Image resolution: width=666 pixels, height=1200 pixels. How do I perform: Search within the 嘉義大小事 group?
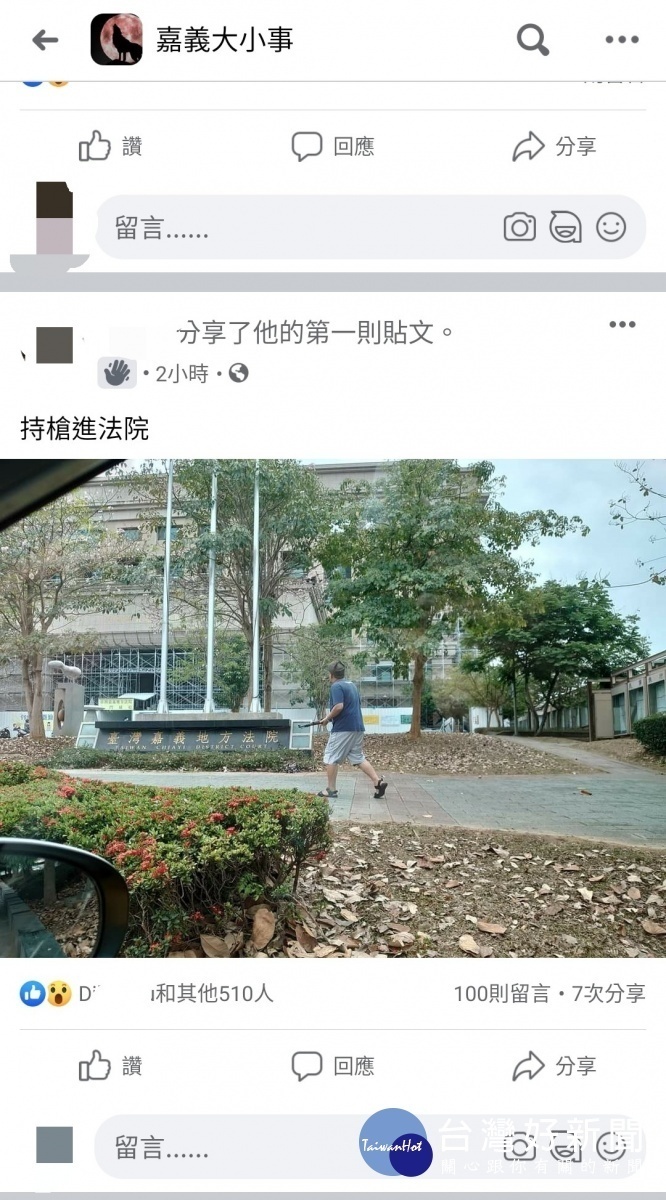tap(532, 40)
